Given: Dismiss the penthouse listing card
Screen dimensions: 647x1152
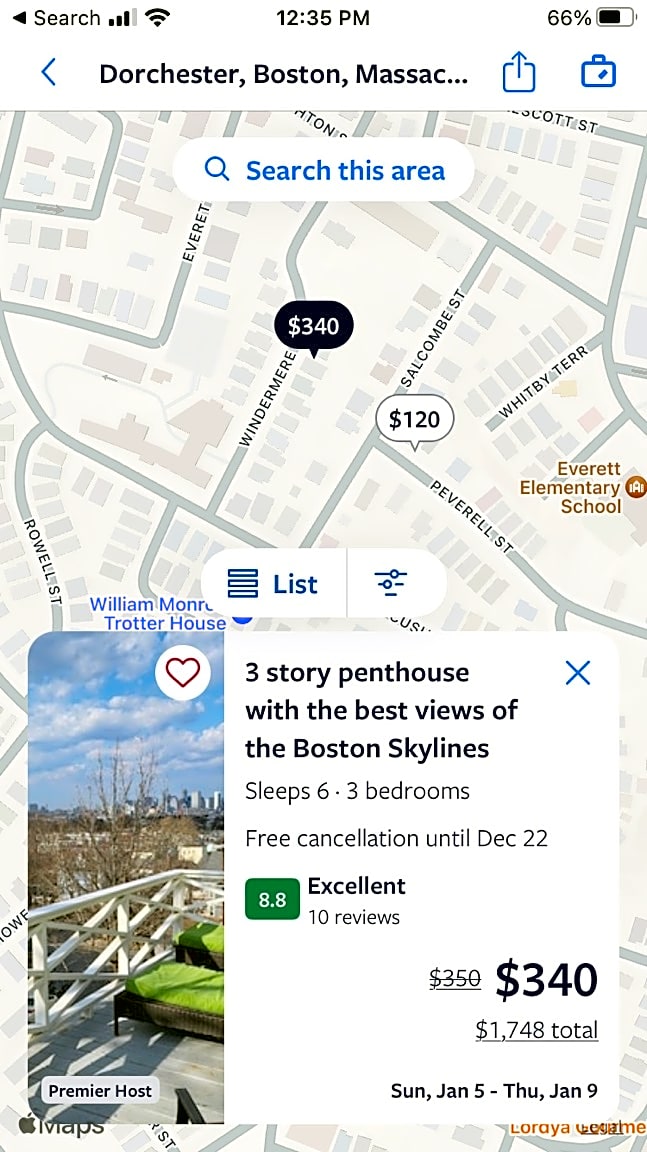Looking at the screenshot, I should [x=578, y=673].
